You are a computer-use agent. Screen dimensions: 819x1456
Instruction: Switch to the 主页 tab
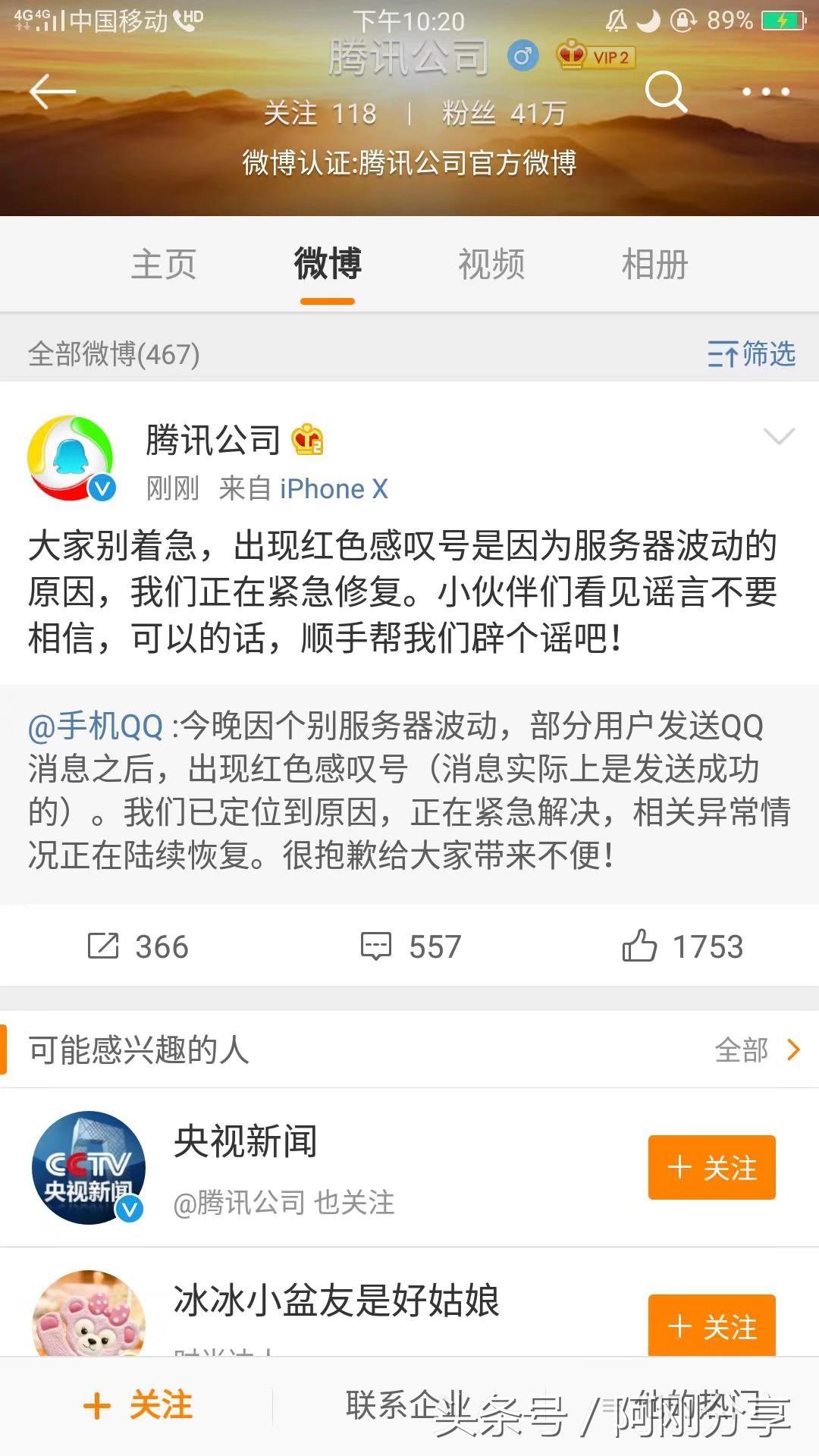[x=163, y=265]
